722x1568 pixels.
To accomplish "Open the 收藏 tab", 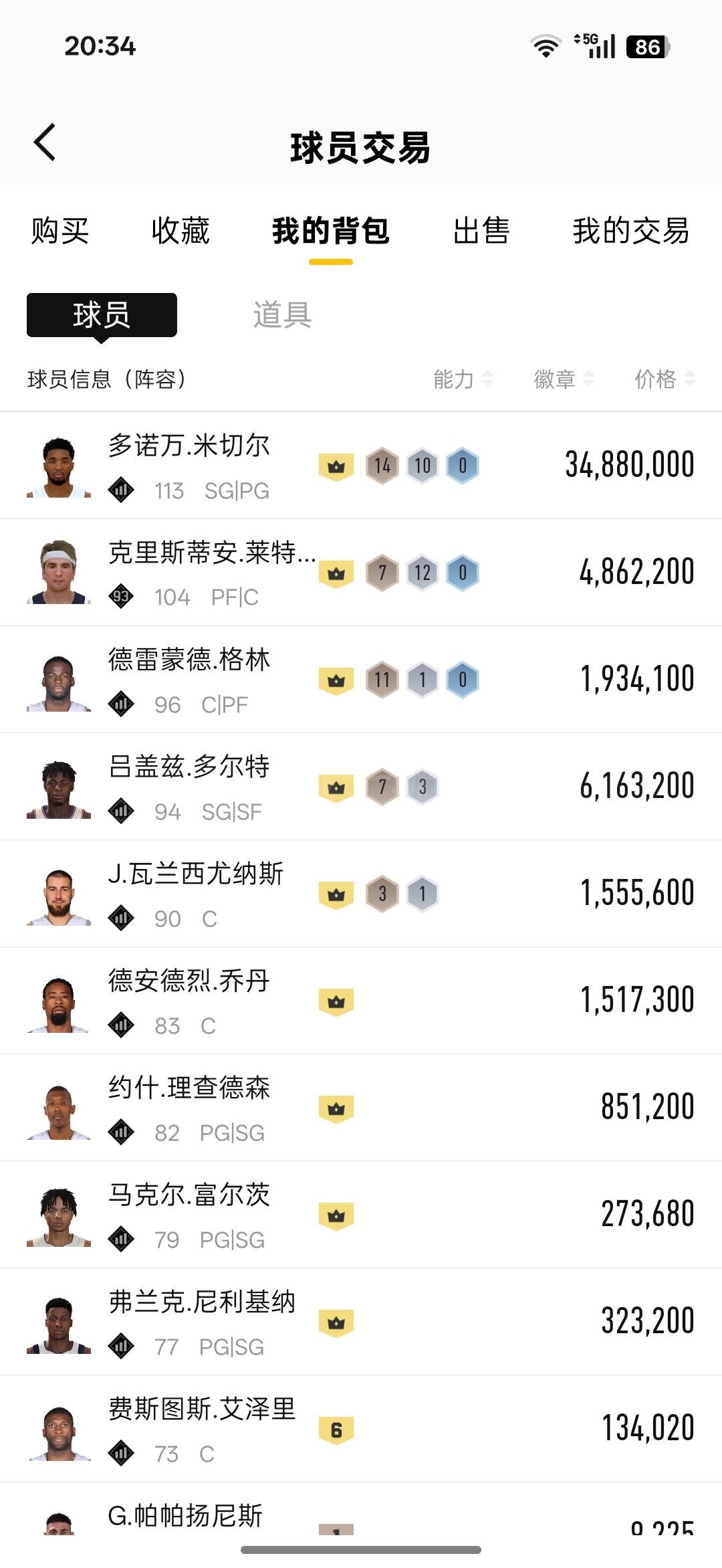I will [180, 231].
